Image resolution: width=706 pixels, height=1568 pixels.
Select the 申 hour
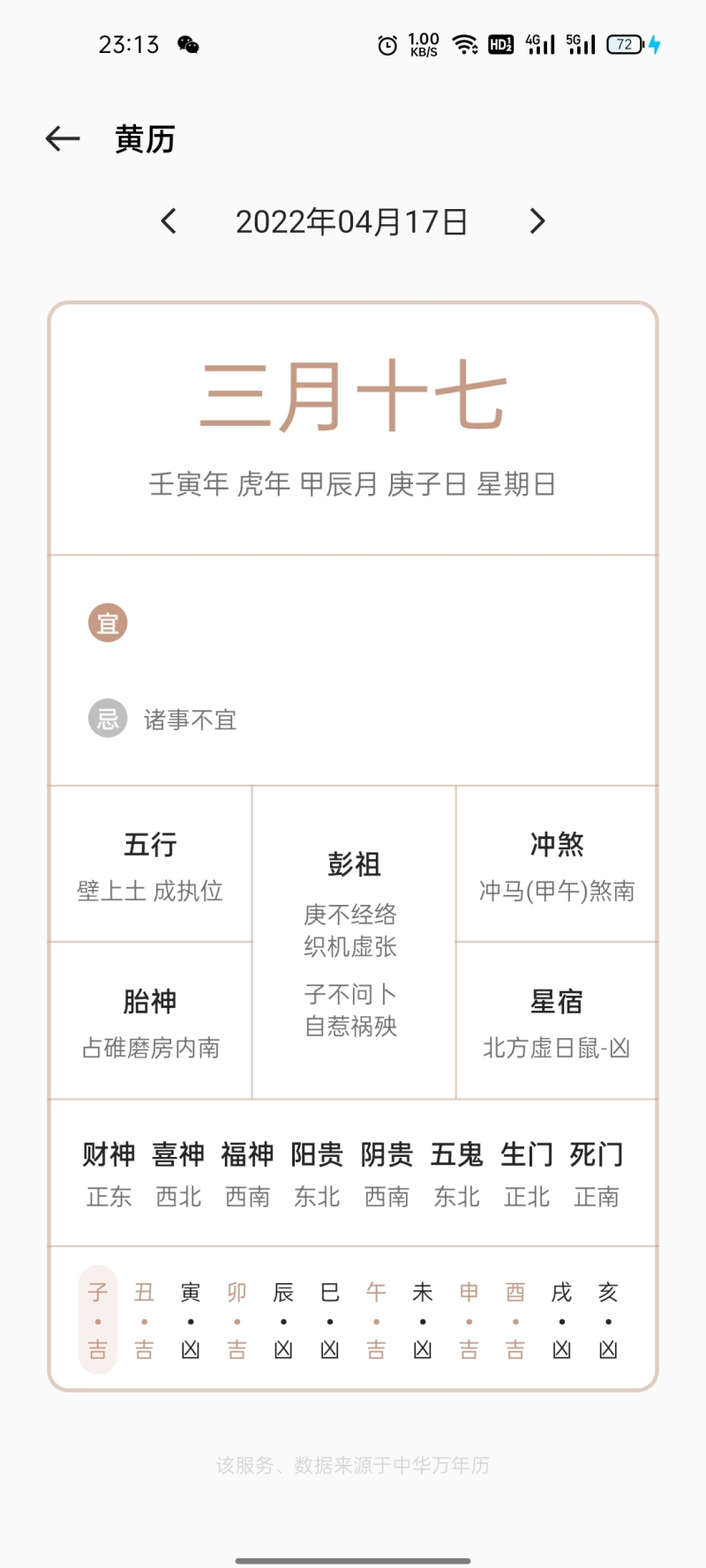pos(469,1320)
